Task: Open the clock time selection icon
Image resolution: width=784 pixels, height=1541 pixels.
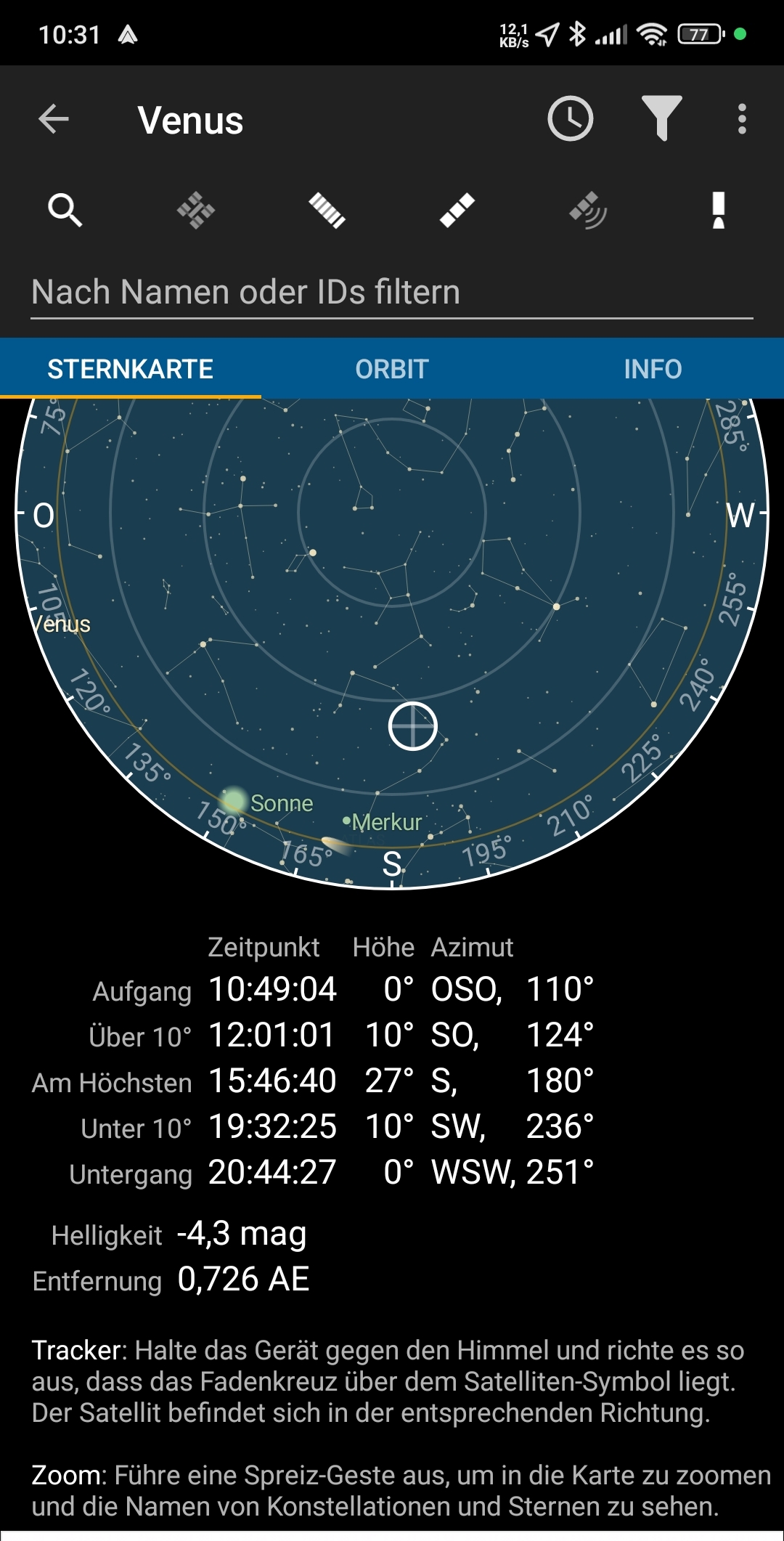Action: coord(571,118)
